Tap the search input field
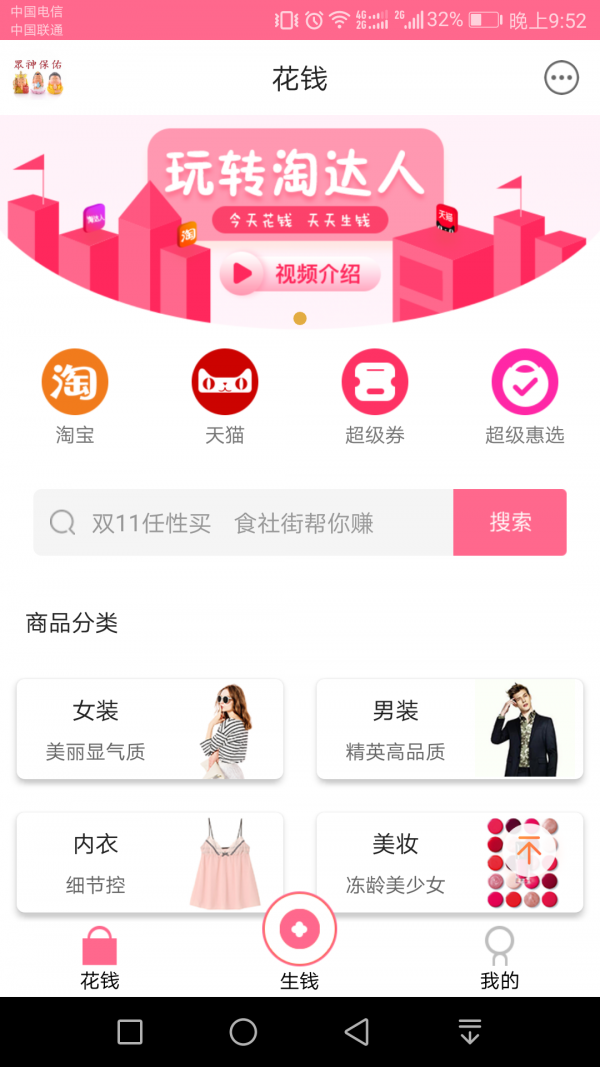Screen dimensions: 600x1067 (x=245, y=522)
